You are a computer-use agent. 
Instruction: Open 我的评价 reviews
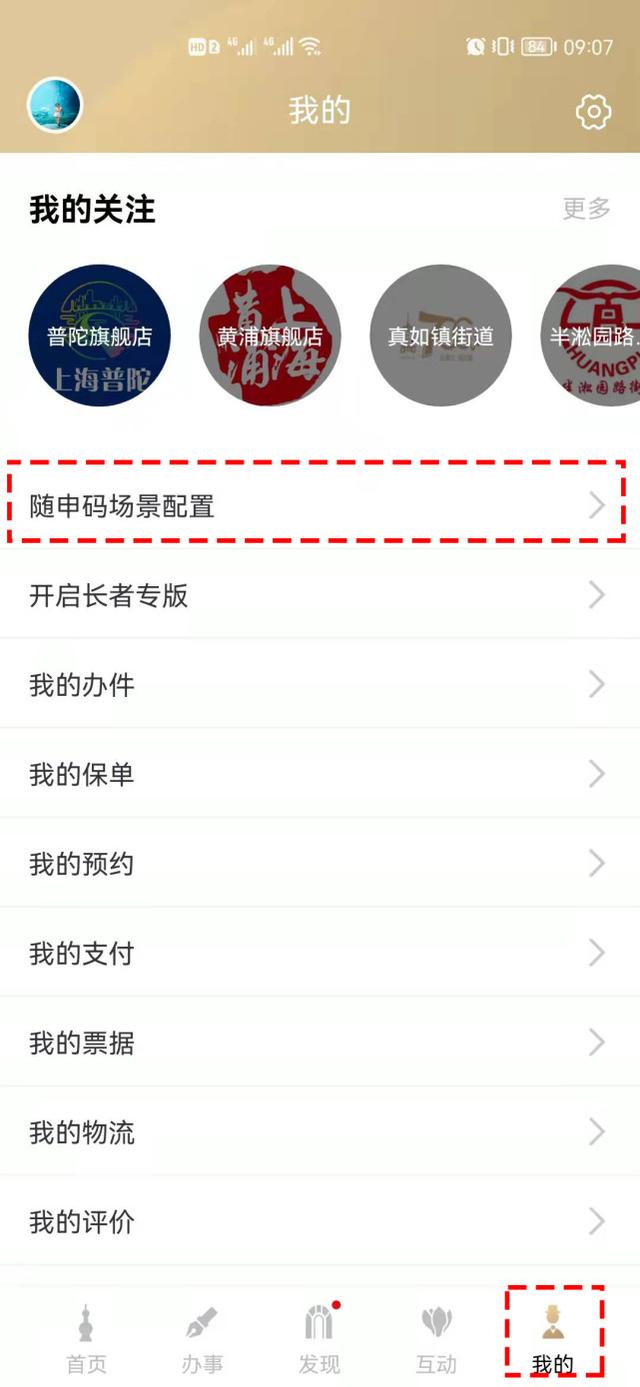point(317,1222)
